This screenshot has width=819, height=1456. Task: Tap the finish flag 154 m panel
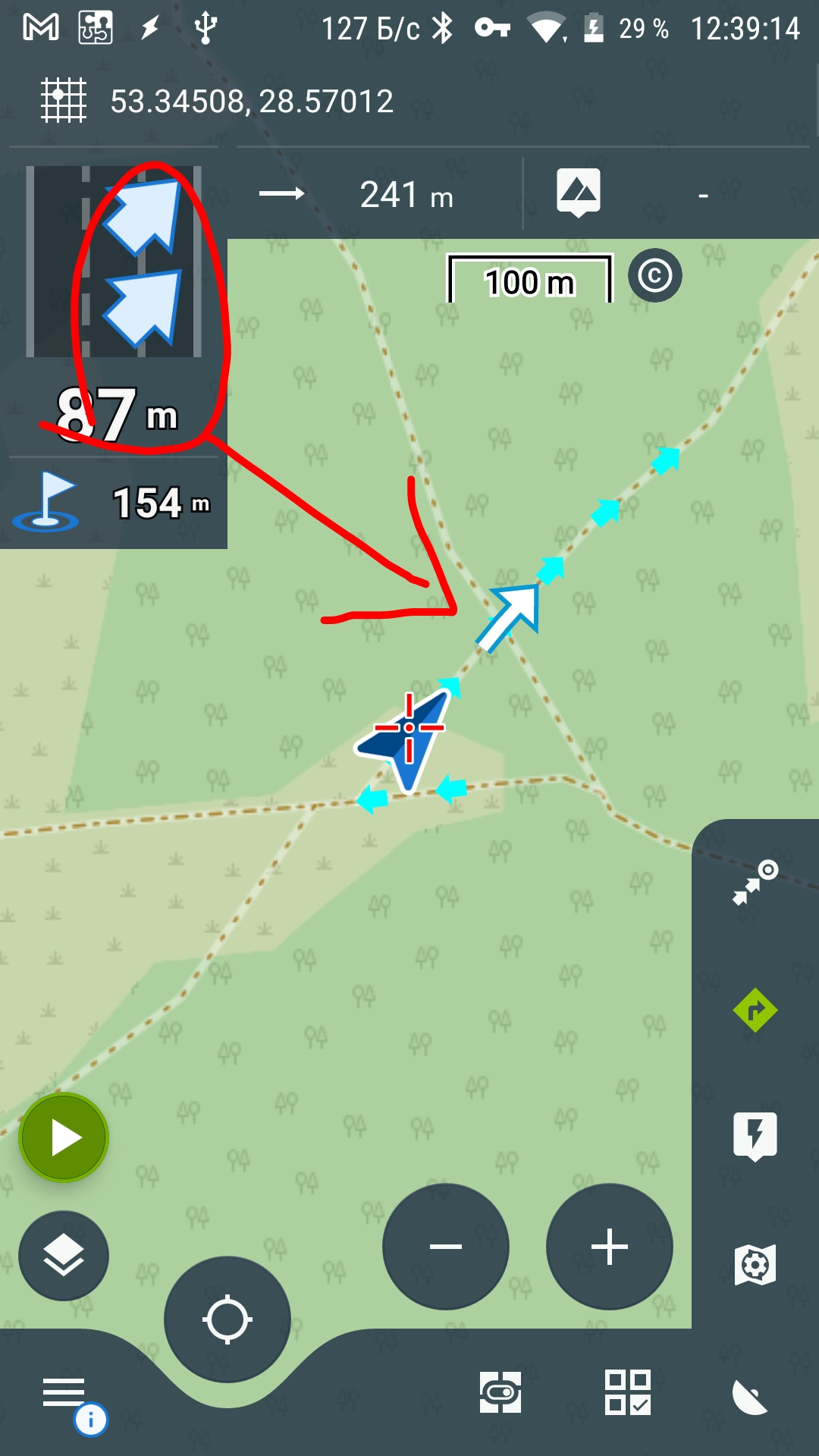[x=114, y=503]
